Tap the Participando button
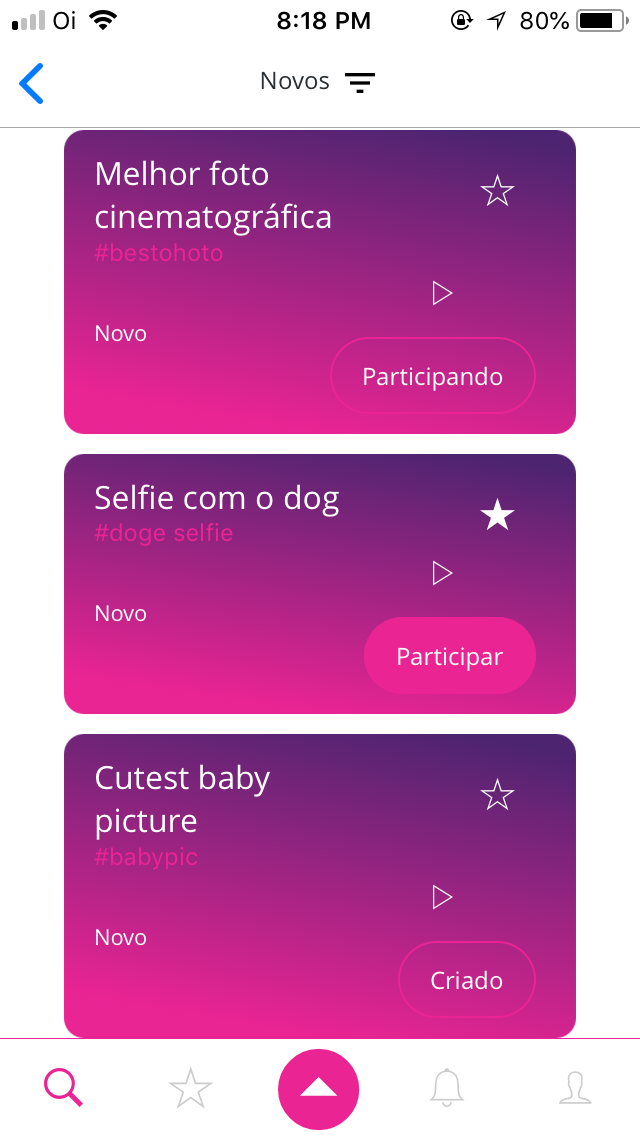The image size is (640, 1136). click(x=433, y=376)
